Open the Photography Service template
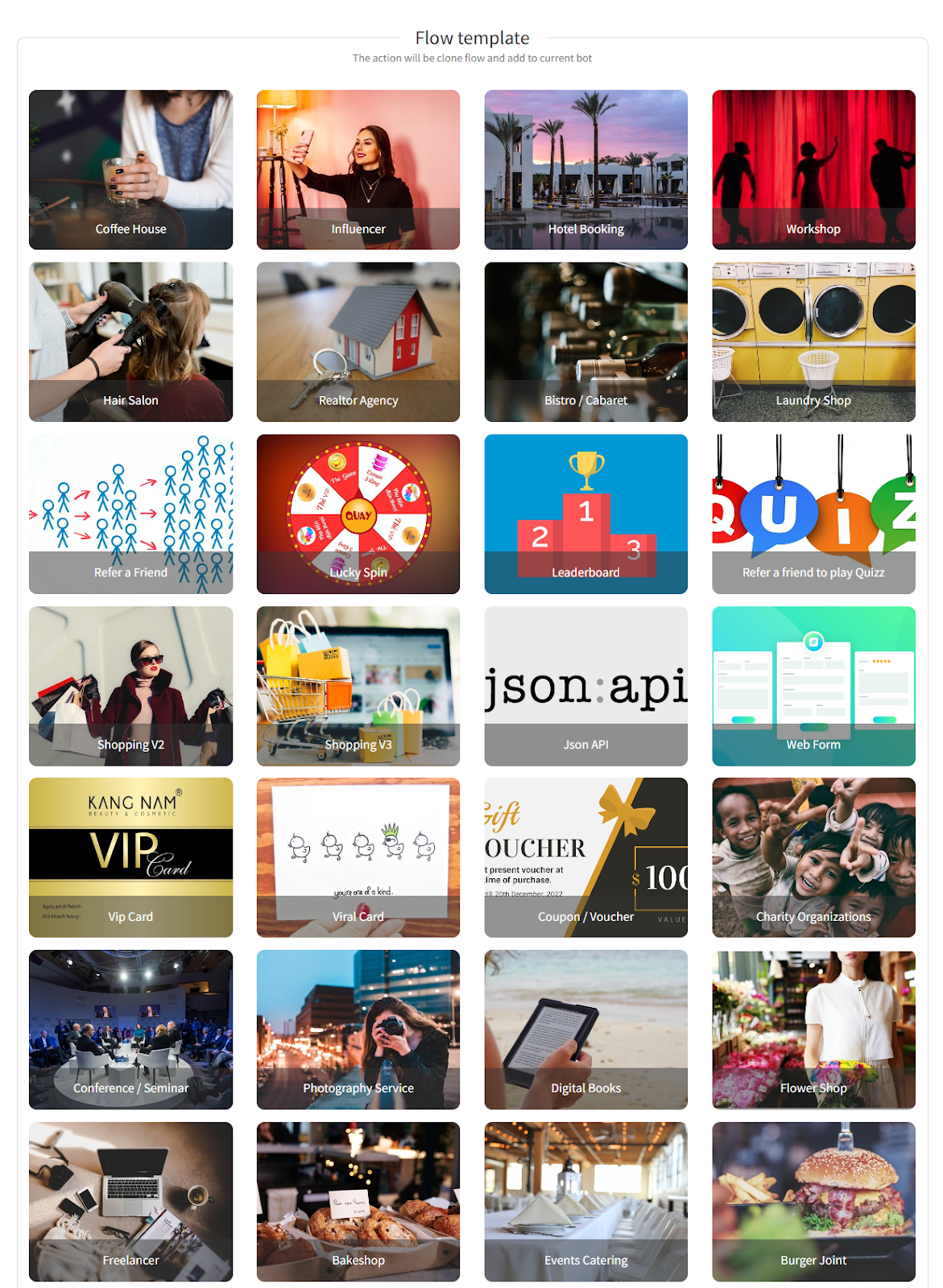Viewport: 943px width, 1288px height. tap(358, 1030)
